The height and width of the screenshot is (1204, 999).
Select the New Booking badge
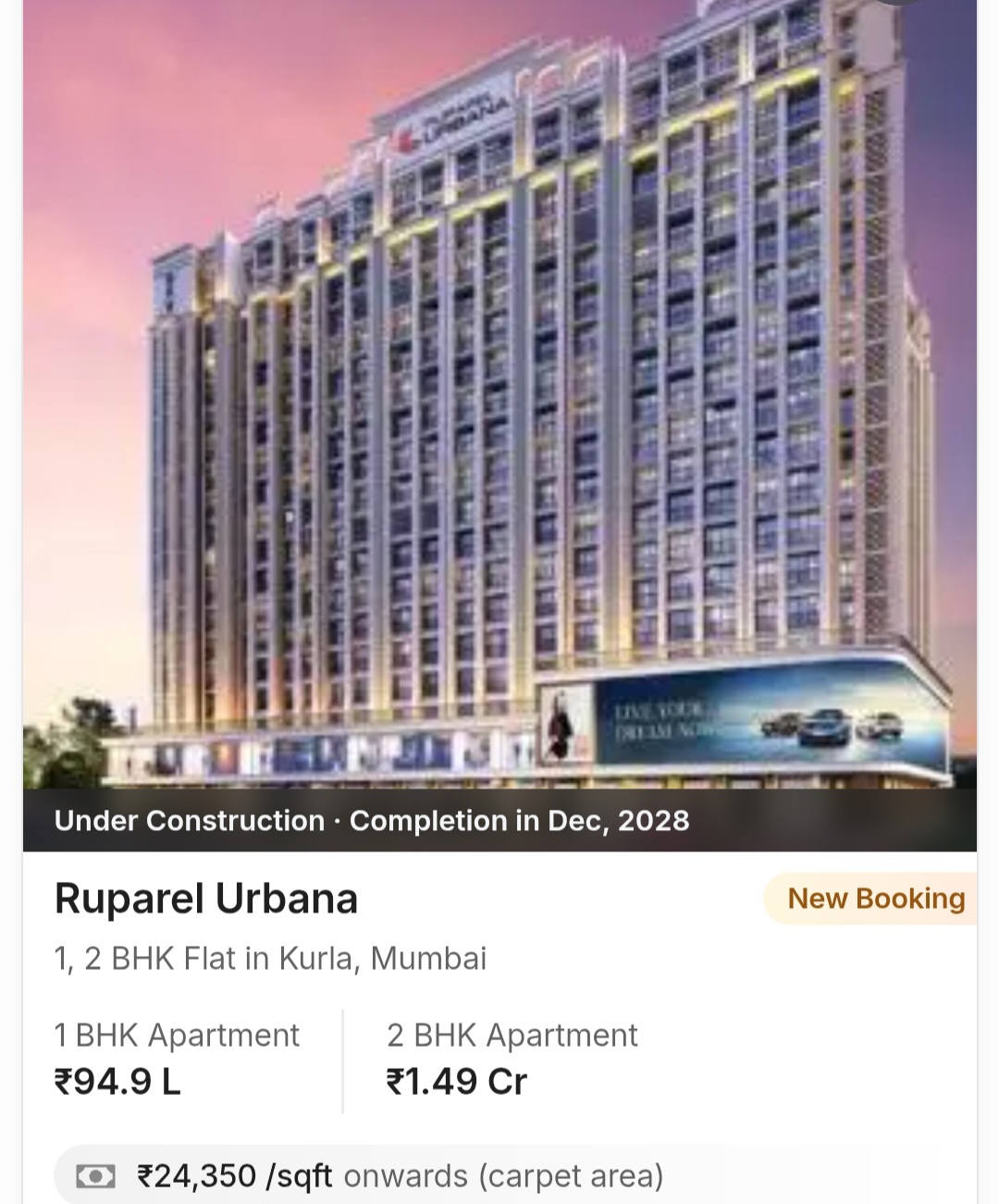click(873, 898)
